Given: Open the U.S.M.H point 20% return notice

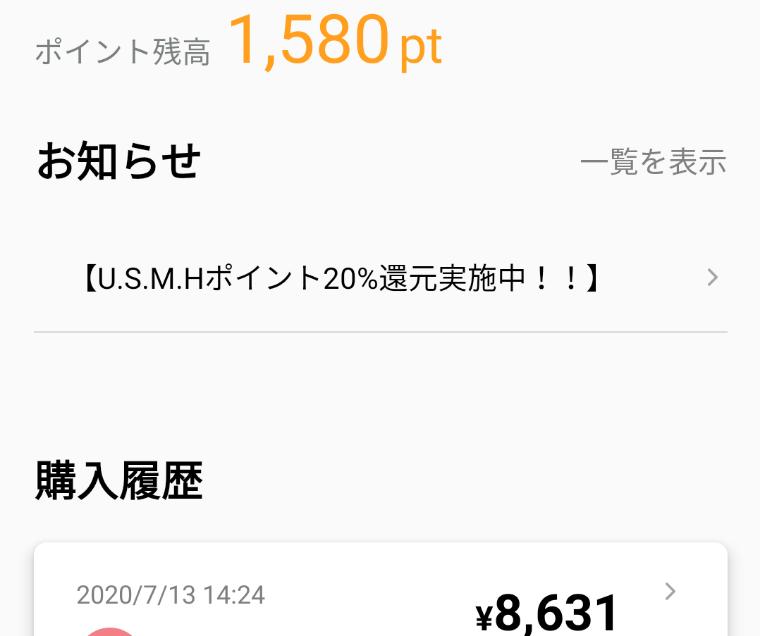Looking at the screenshot, I should click(x=380, y=278).
